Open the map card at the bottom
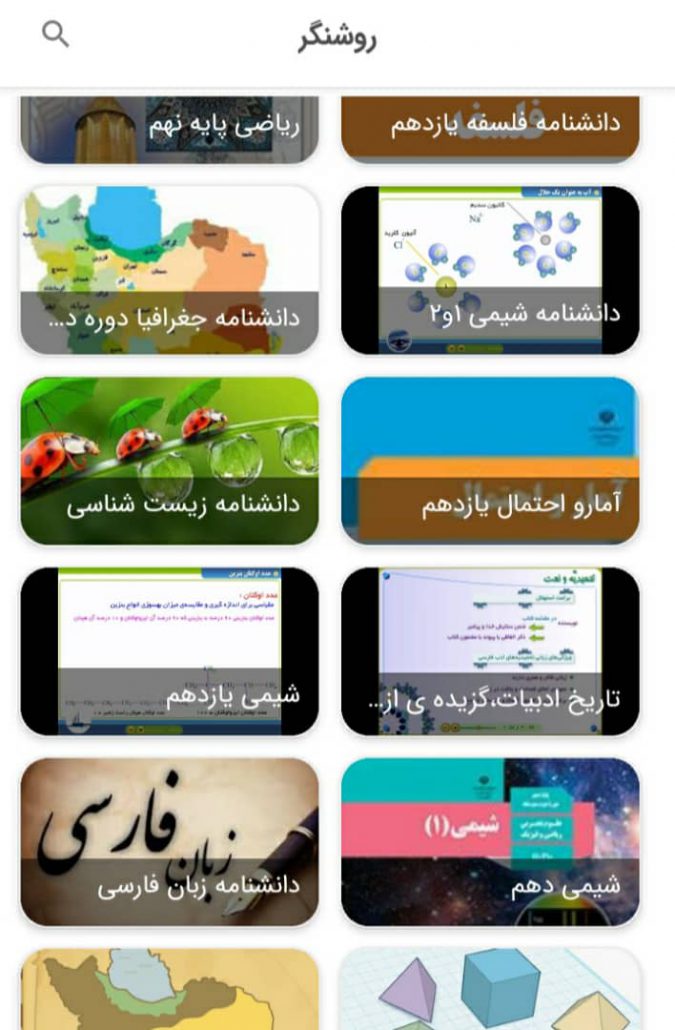Image resolution: width=675 pixels, height=1030 pixels. coord(169,990)
